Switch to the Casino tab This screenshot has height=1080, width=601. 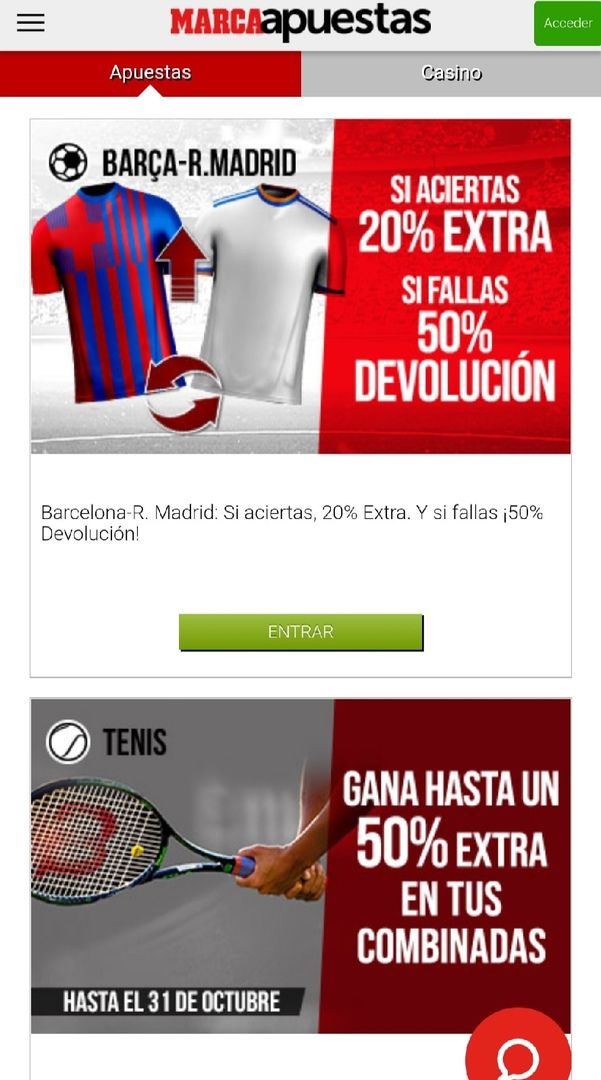(451, 73)
